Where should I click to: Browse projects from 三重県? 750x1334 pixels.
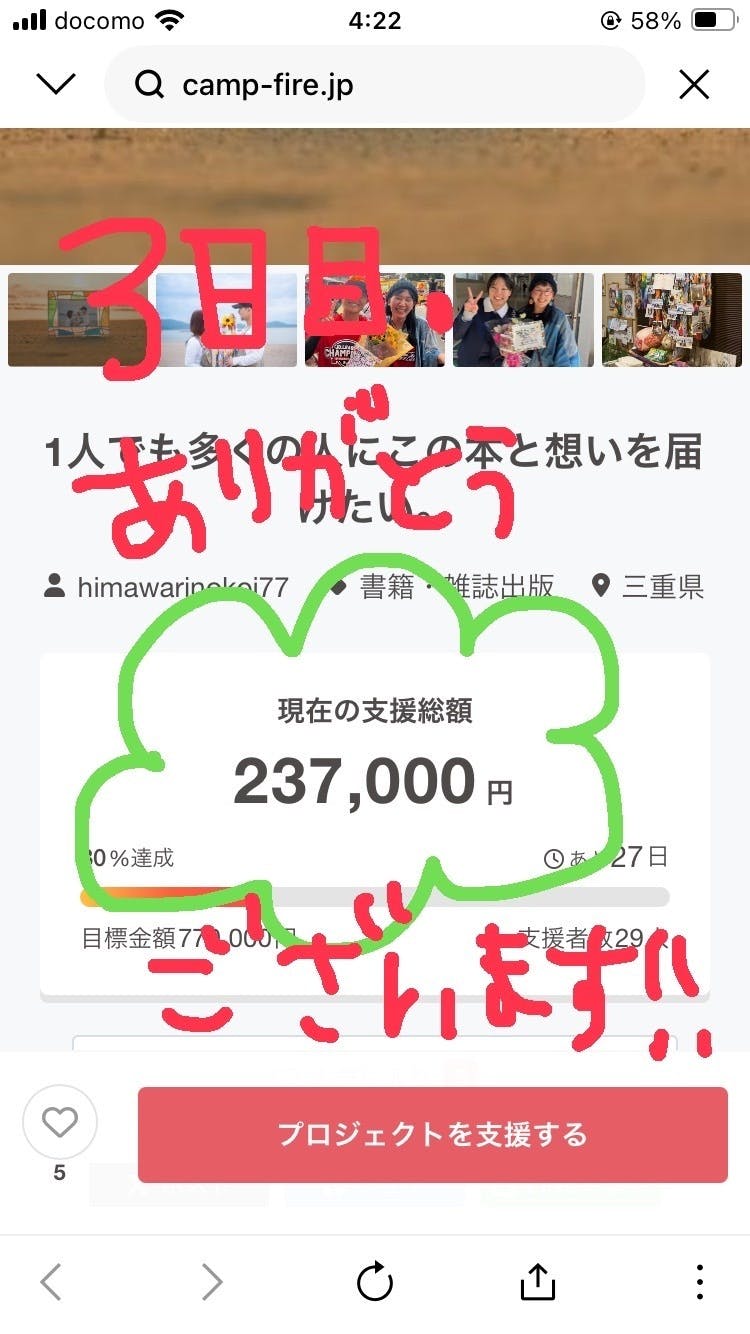click(648, 586)
